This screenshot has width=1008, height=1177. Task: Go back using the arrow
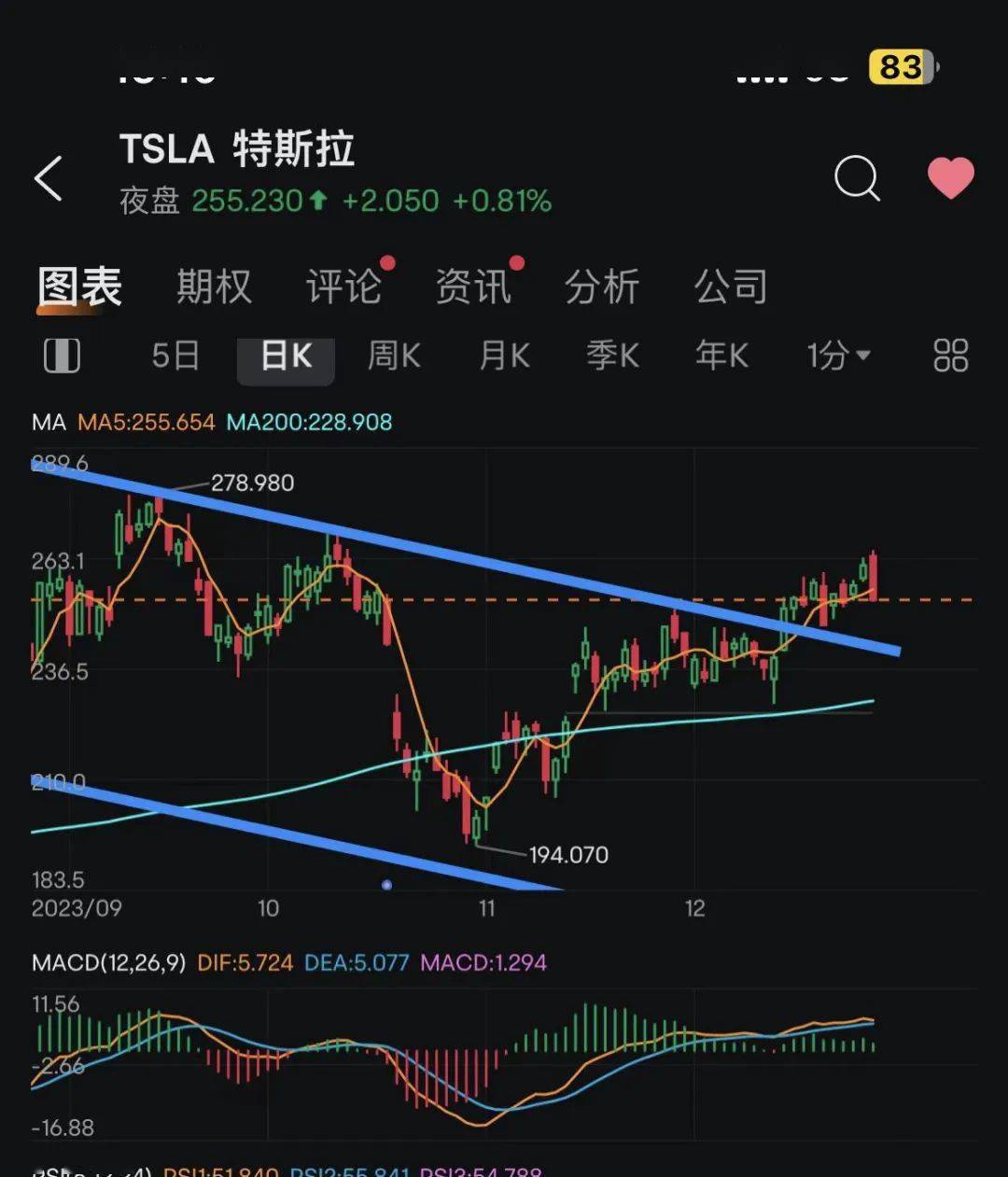(x=49, y=178)
